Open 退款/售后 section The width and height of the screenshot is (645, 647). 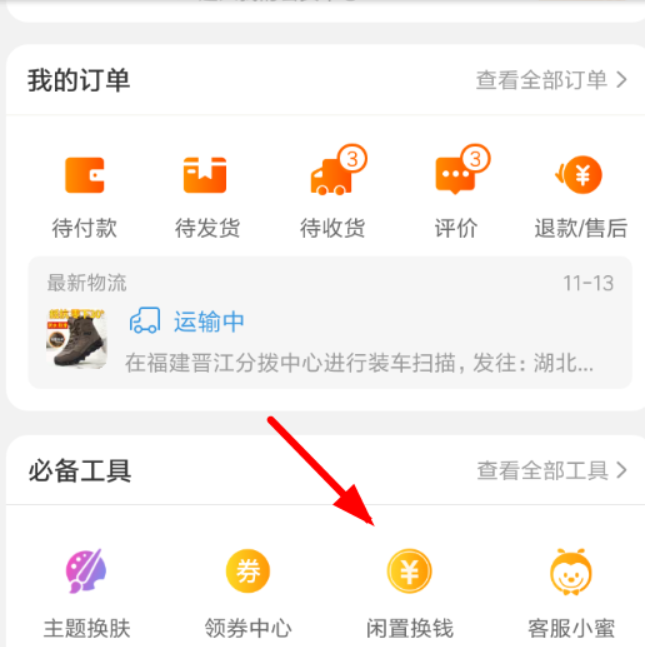(580, 195)
